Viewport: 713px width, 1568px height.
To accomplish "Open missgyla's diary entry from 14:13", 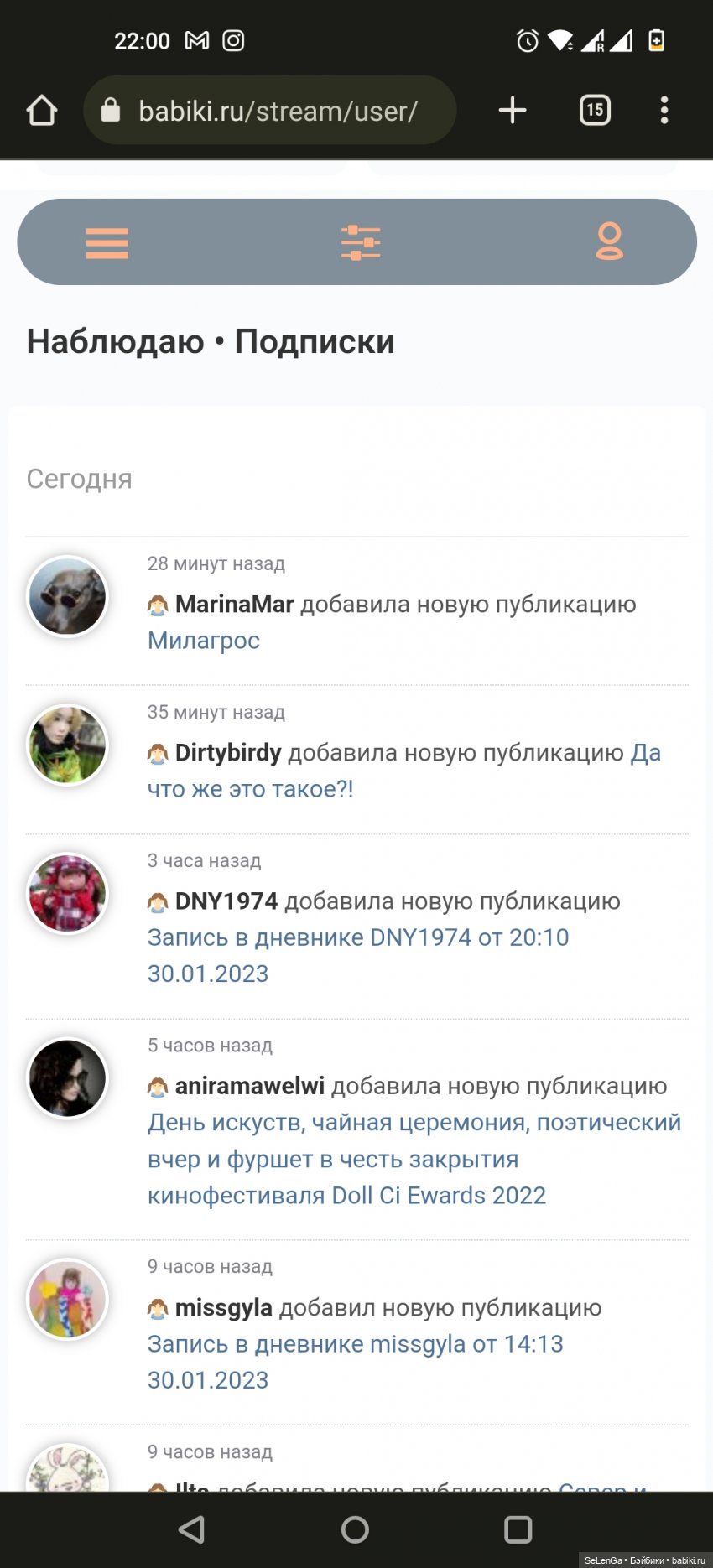I will pyautogui.click(x=355, y=1344).
